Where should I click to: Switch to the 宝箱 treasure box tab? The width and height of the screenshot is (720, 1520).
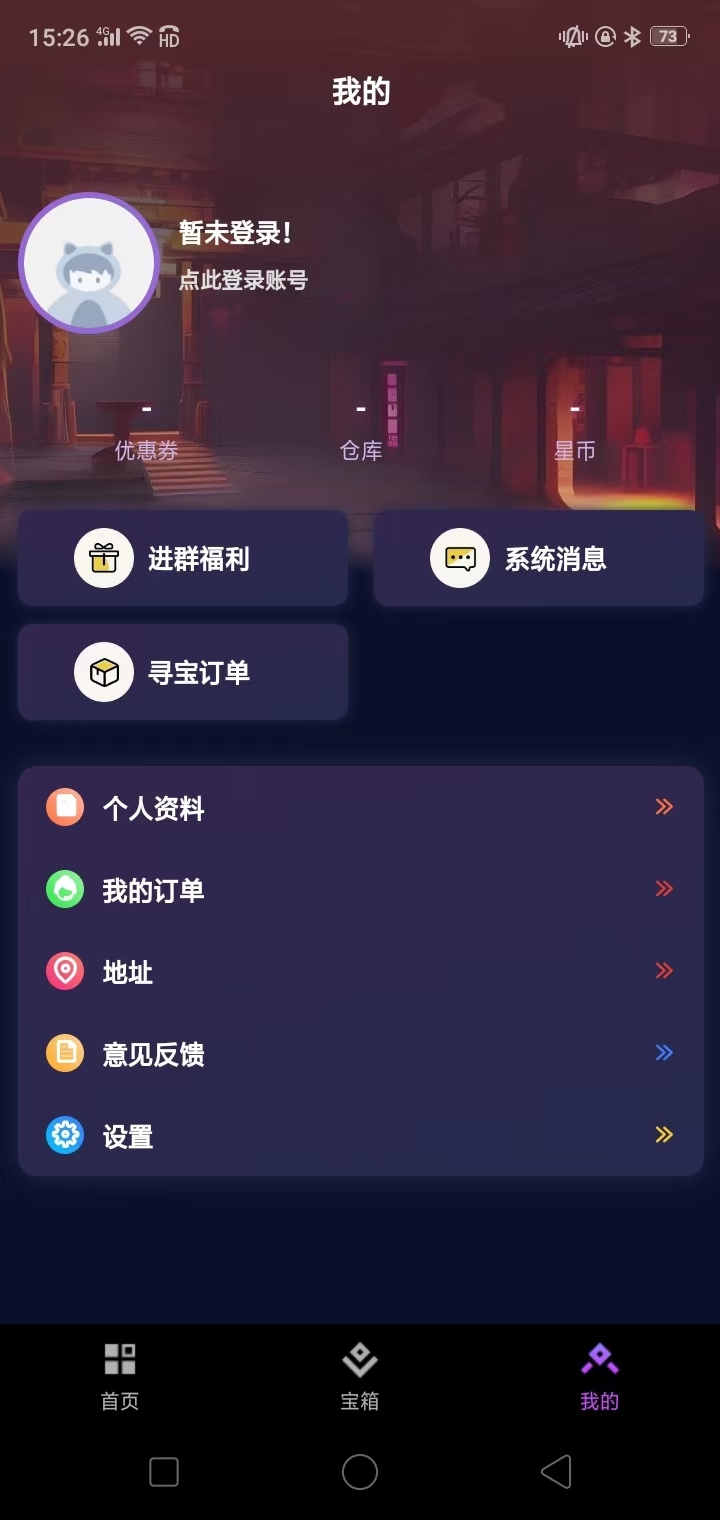tap(360, 1376)
